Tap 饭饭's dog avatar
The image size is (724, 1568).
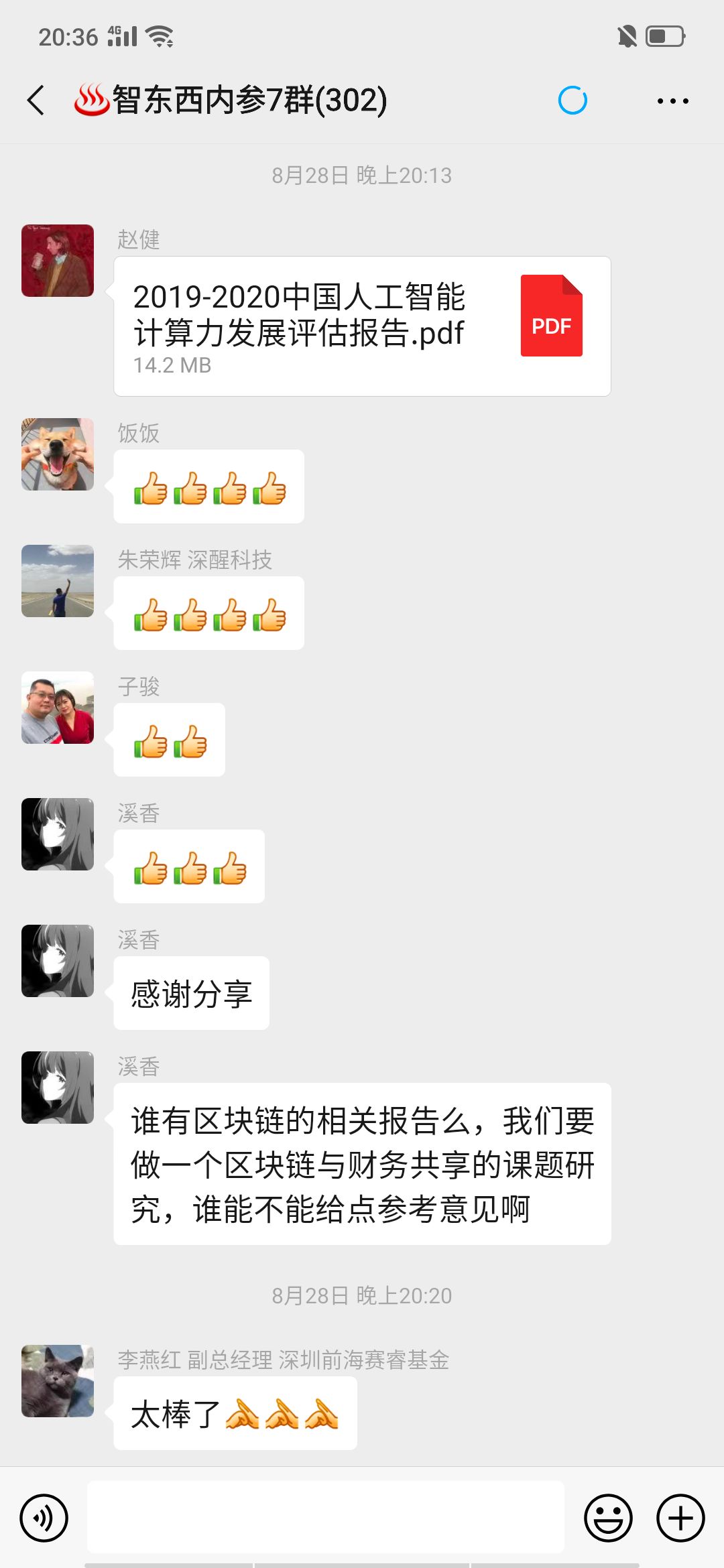point(58,454)
